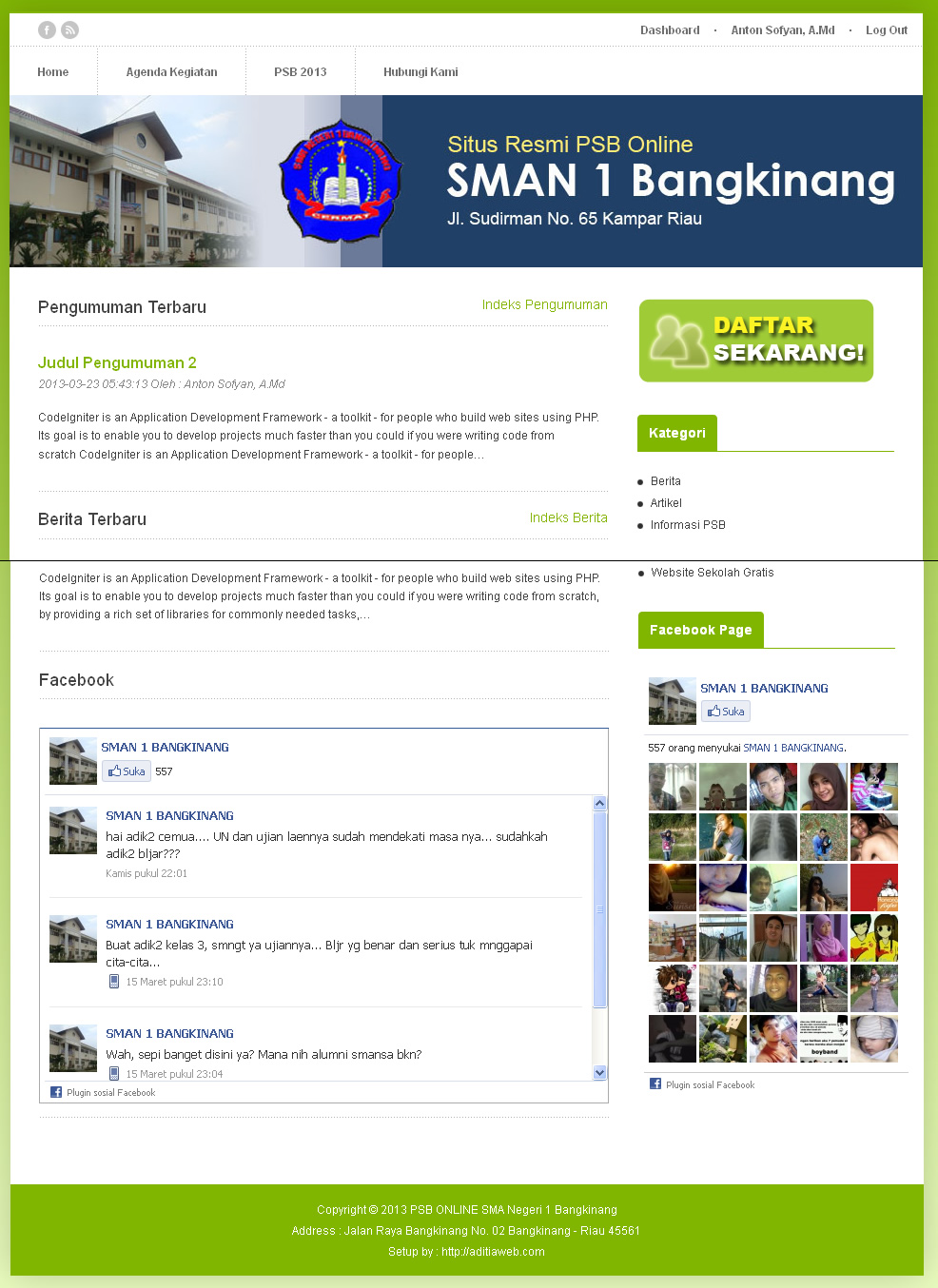The image size is (938, 1288).
Task: Open Judul Pengumuman 2 announcement
Action: pos(117,362)
